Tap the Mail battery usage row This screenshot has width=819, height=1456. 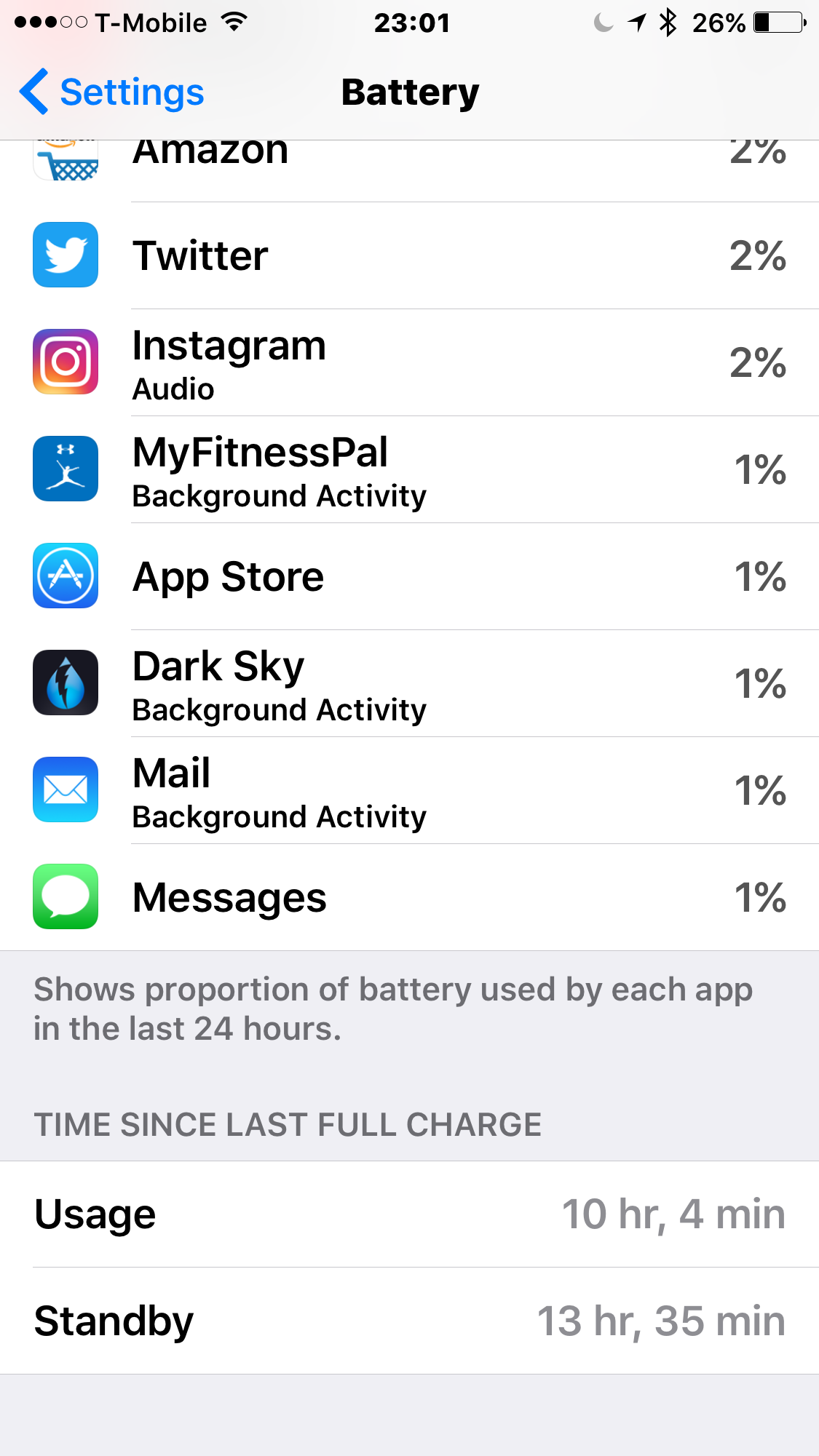click(x=409, y=790)
